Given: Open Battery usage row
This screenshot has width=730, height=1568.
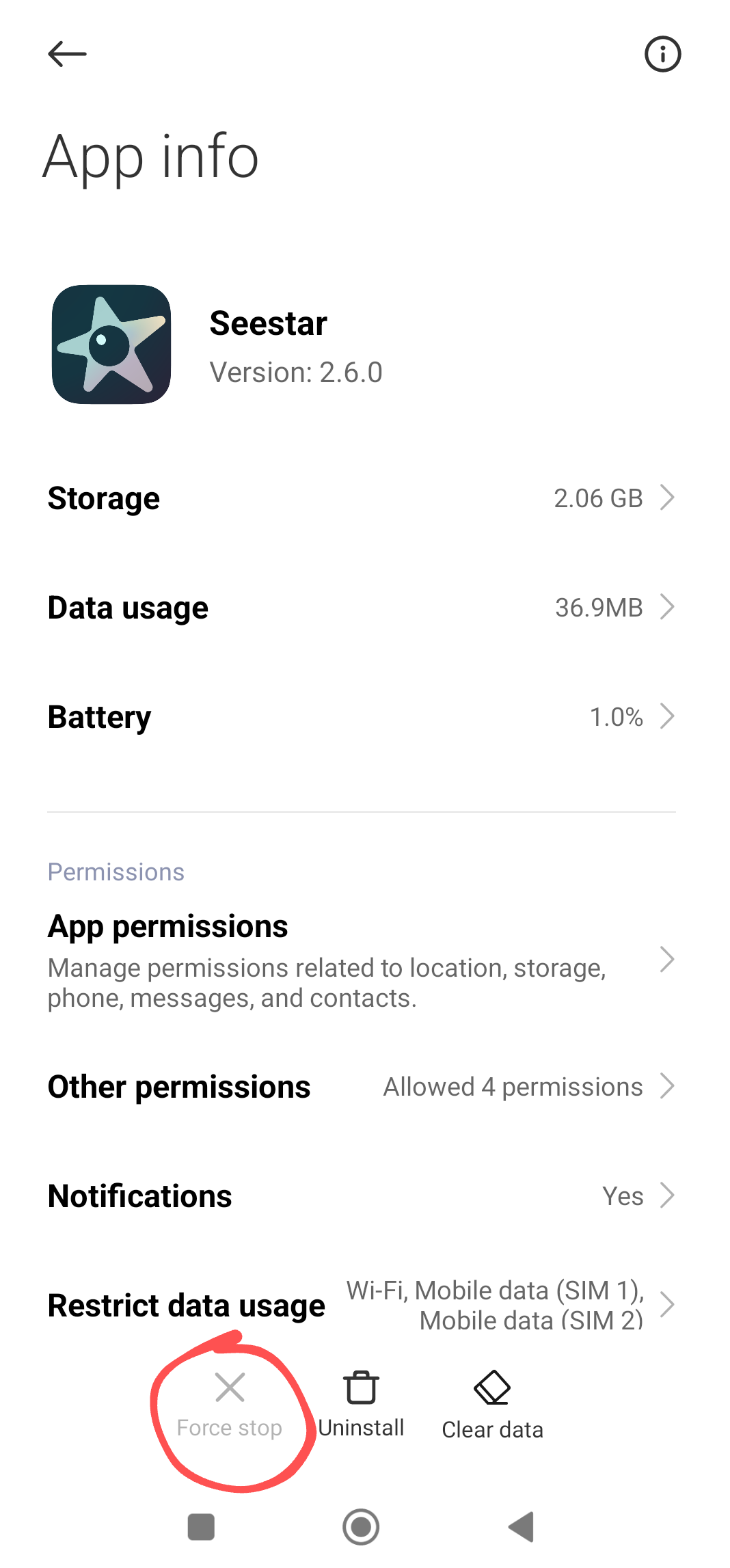Looking at the screenshot, I should (x=362, y=717).
